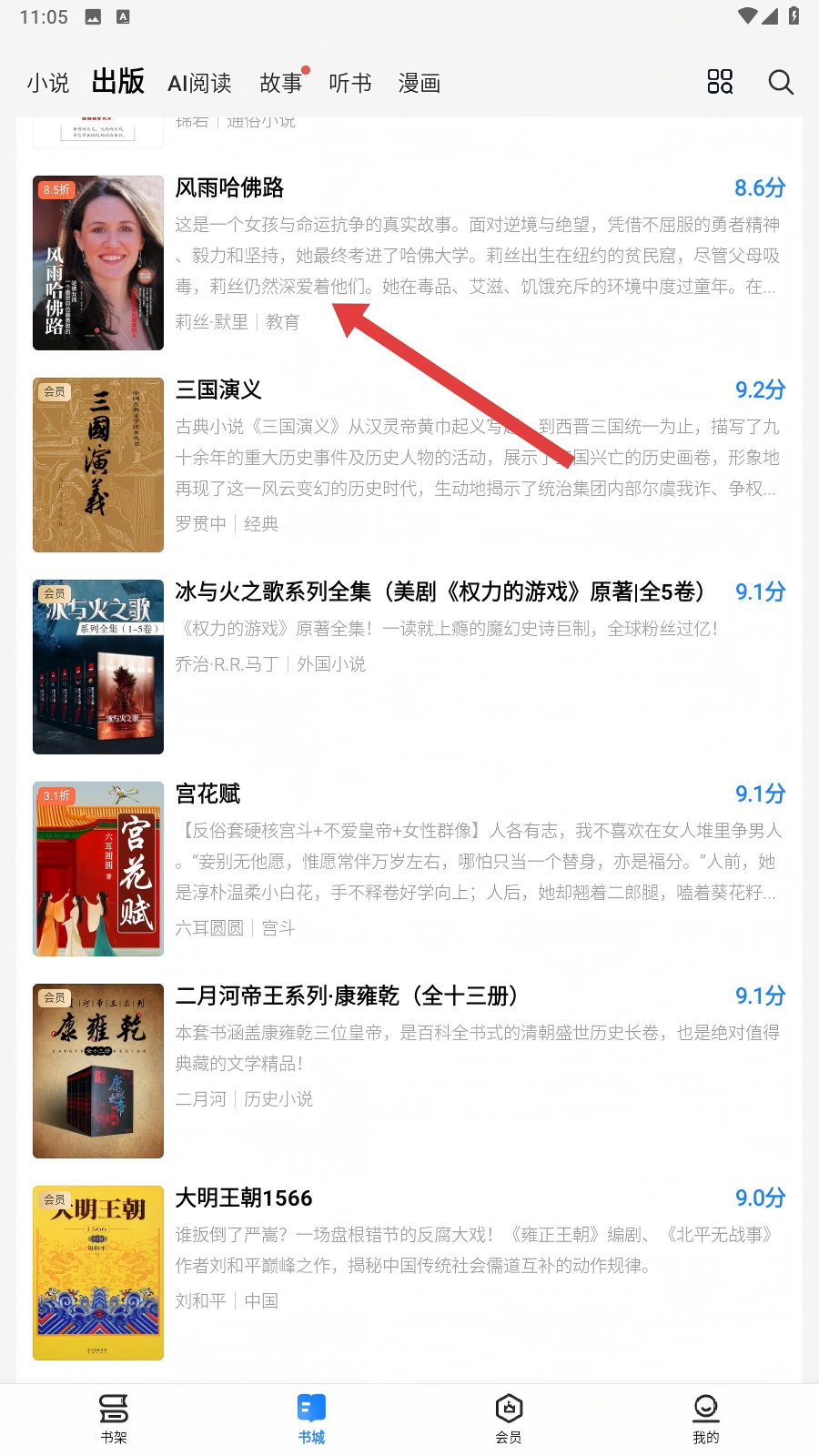Tap the 书城 bottom tab

pyautogui.click(x=311, y=1418)
